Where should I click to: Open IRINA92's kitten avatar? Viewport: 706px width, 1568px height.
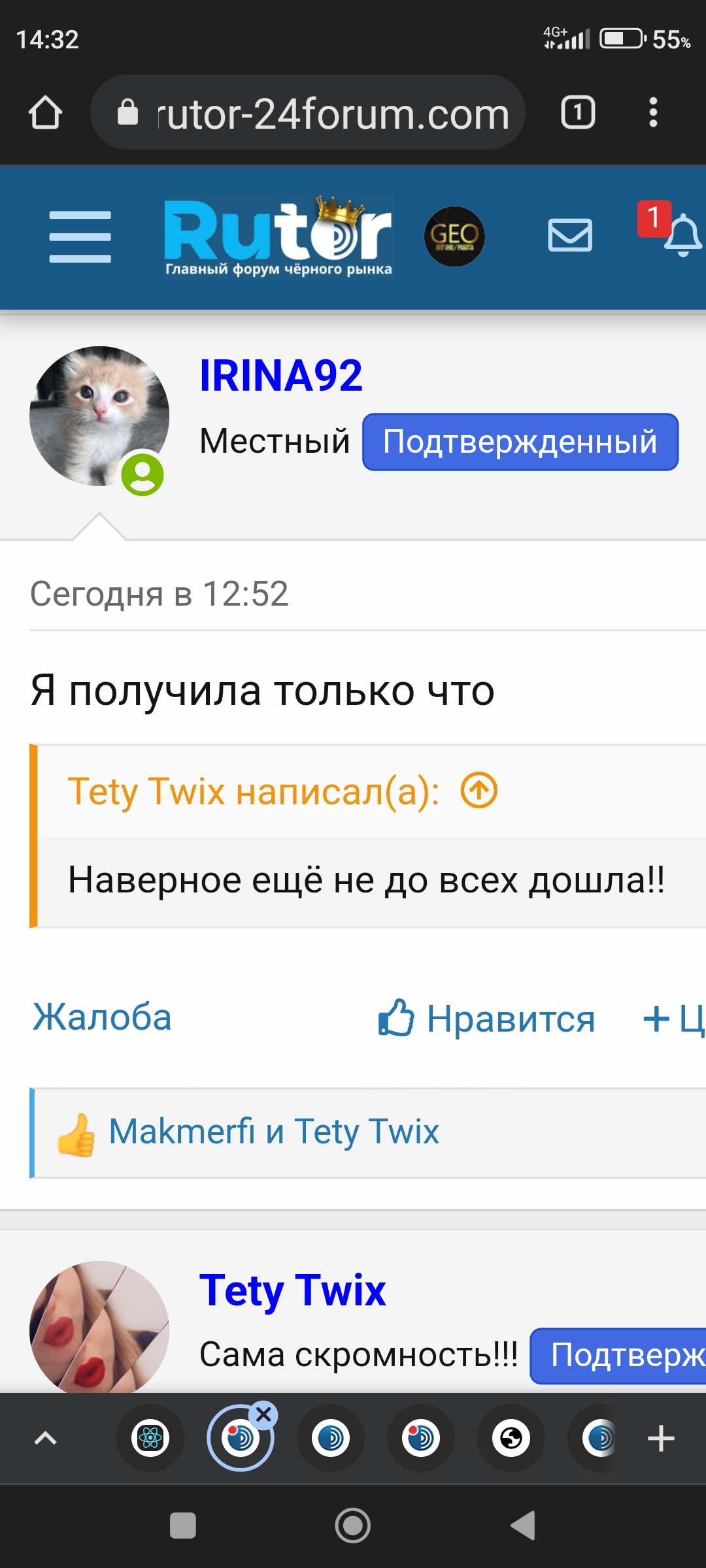click(99, 416)
